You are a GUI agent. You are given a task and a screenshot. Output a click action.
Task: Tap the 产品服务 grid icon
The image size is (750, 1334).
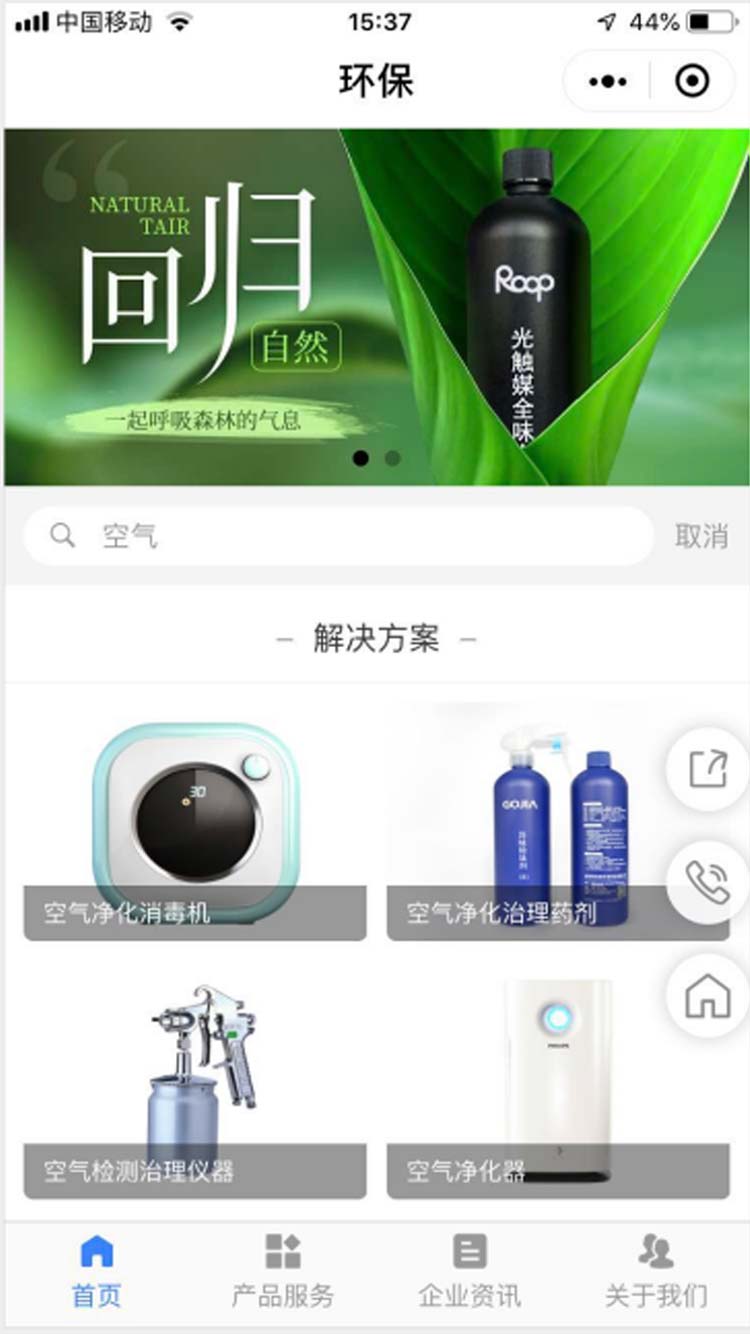tap(281, 1247)
